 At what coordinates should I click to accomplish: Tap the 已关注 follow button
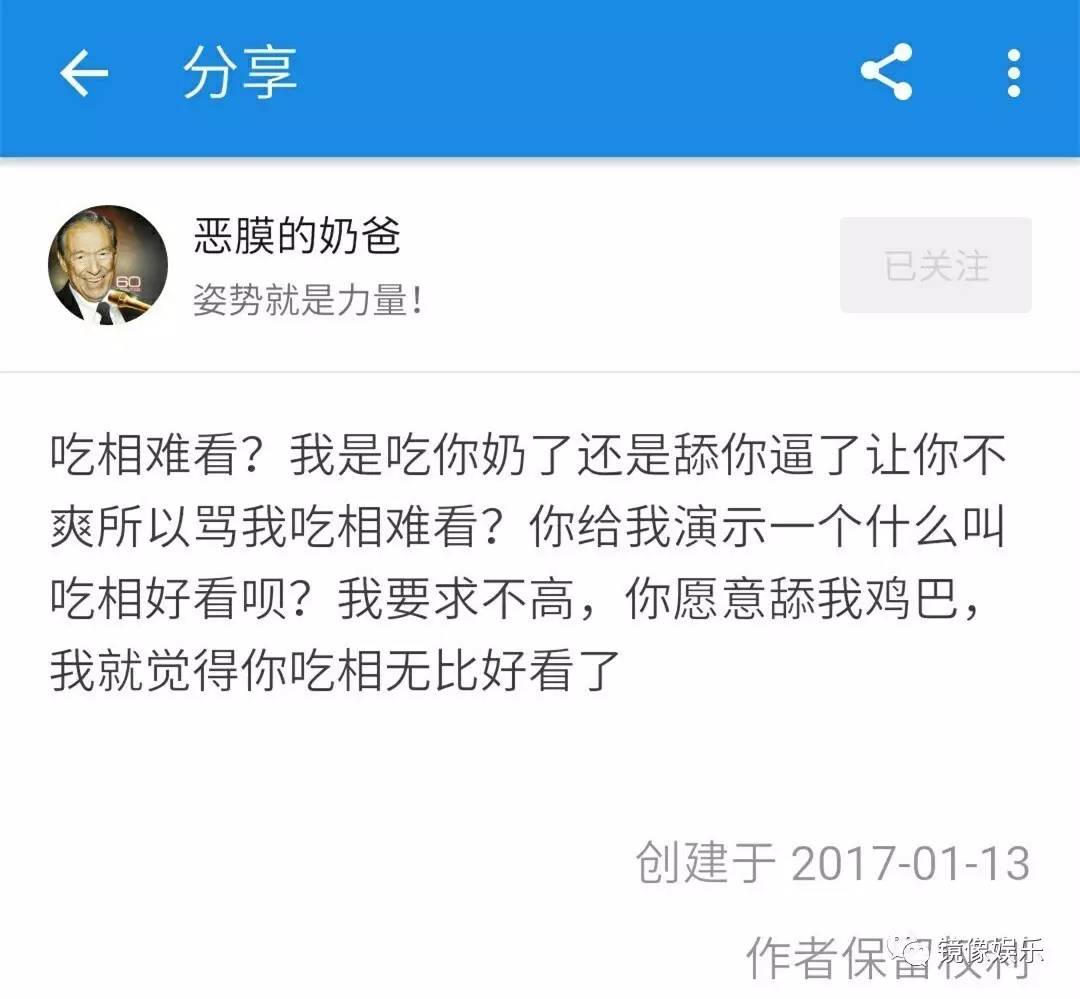[935, 265]
